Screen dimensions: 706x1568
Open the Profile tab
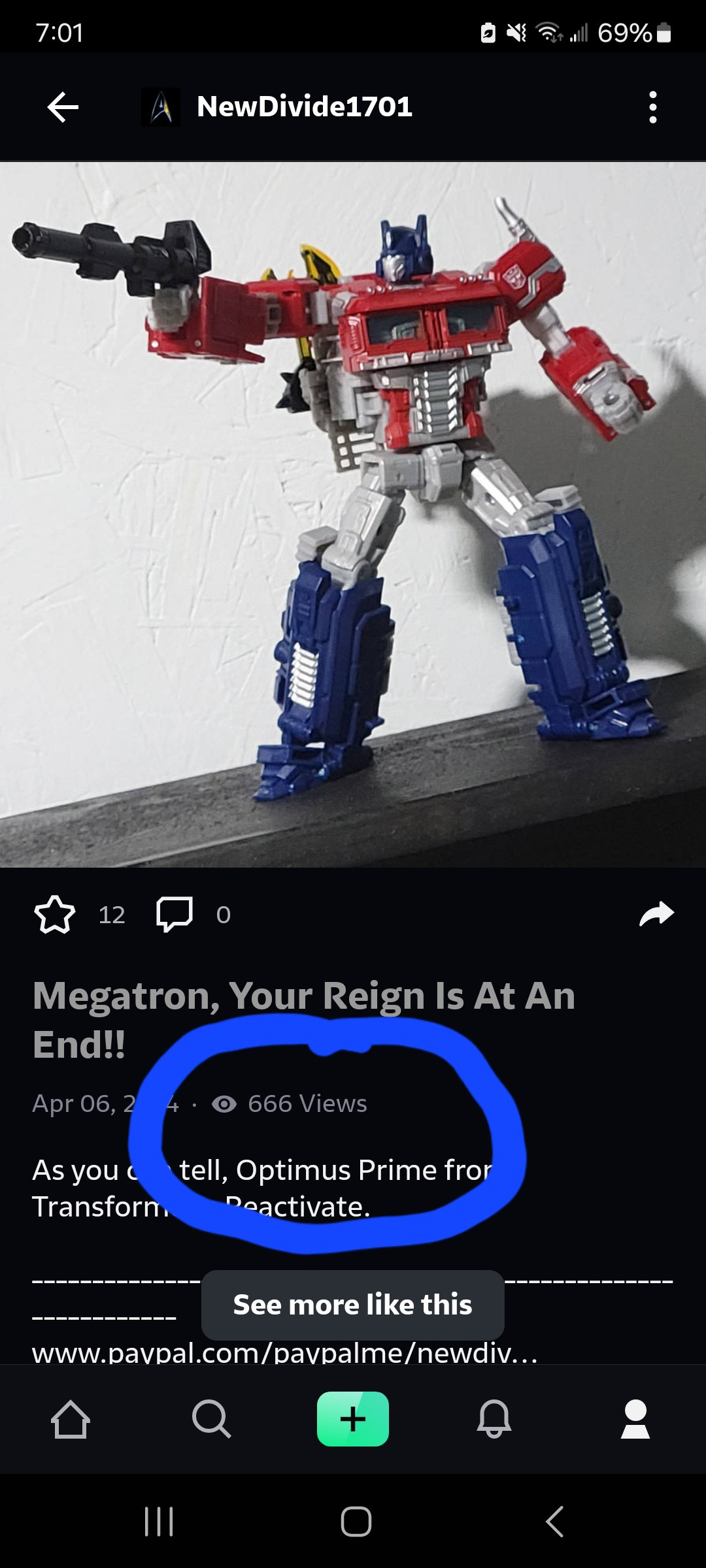(x=635, y=1419)
